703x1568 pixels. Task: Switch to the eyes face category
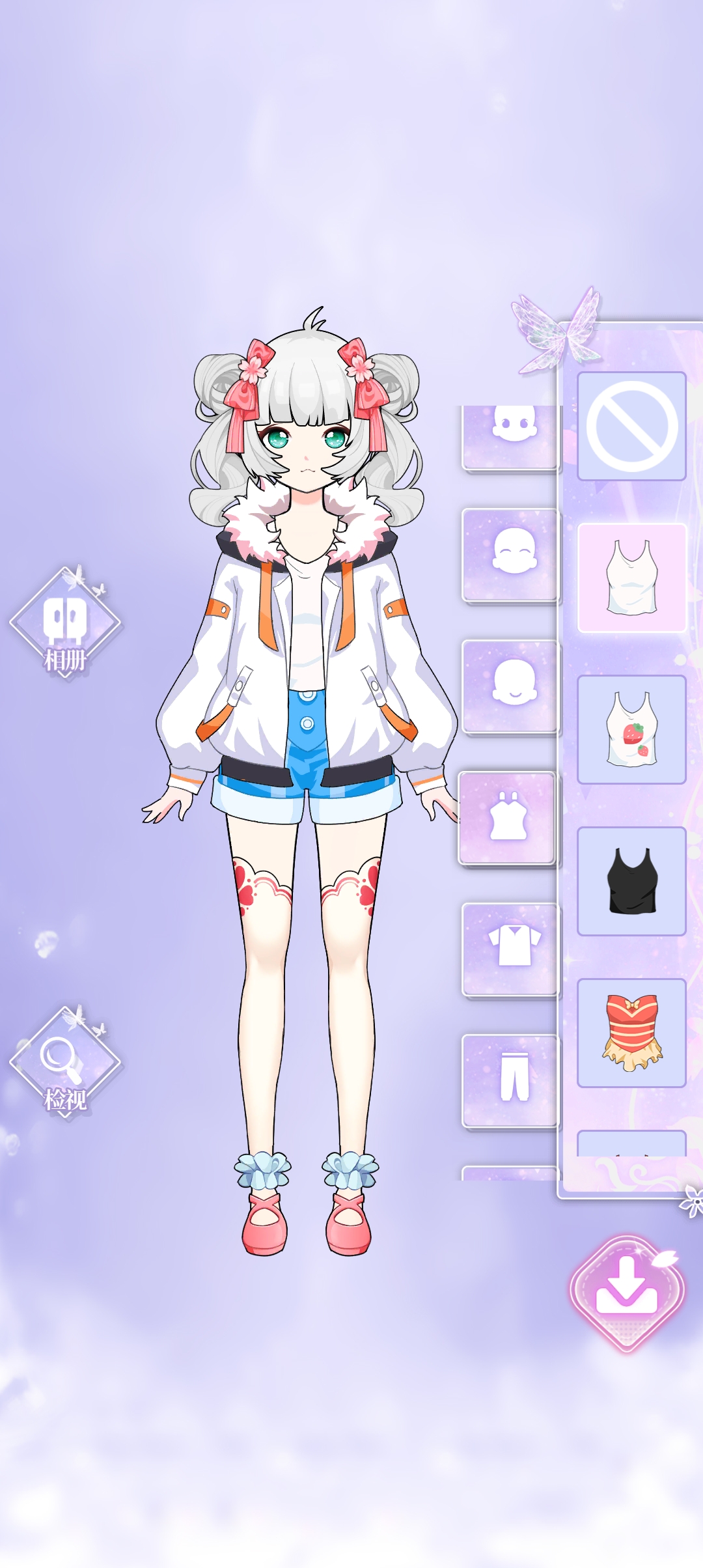click(x=511, y=433)
